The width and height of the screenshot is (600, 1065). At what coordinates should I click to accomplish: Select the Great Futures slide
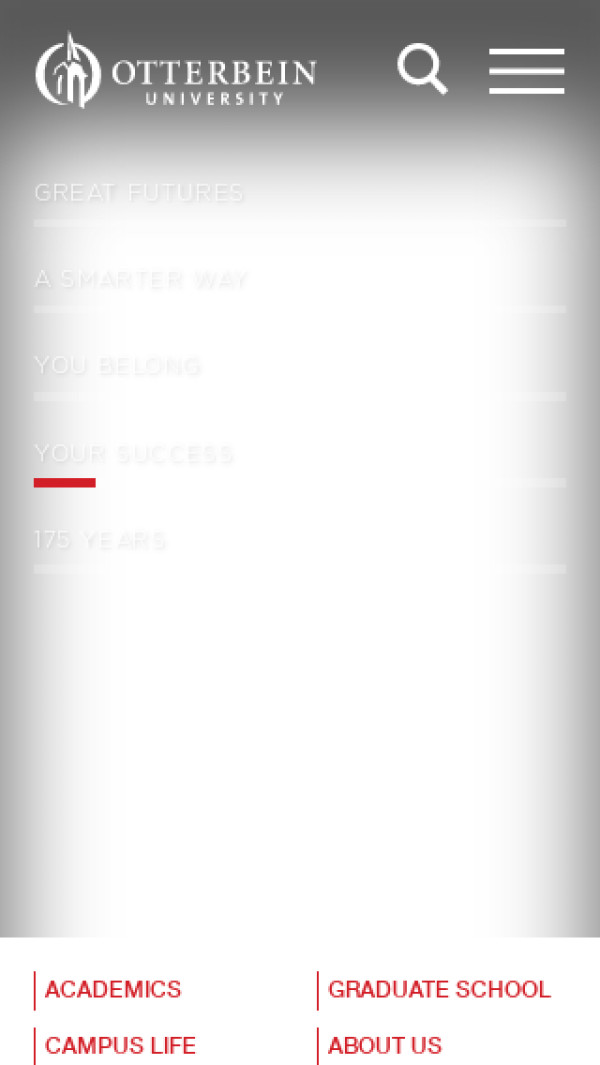tap(139, 193)
